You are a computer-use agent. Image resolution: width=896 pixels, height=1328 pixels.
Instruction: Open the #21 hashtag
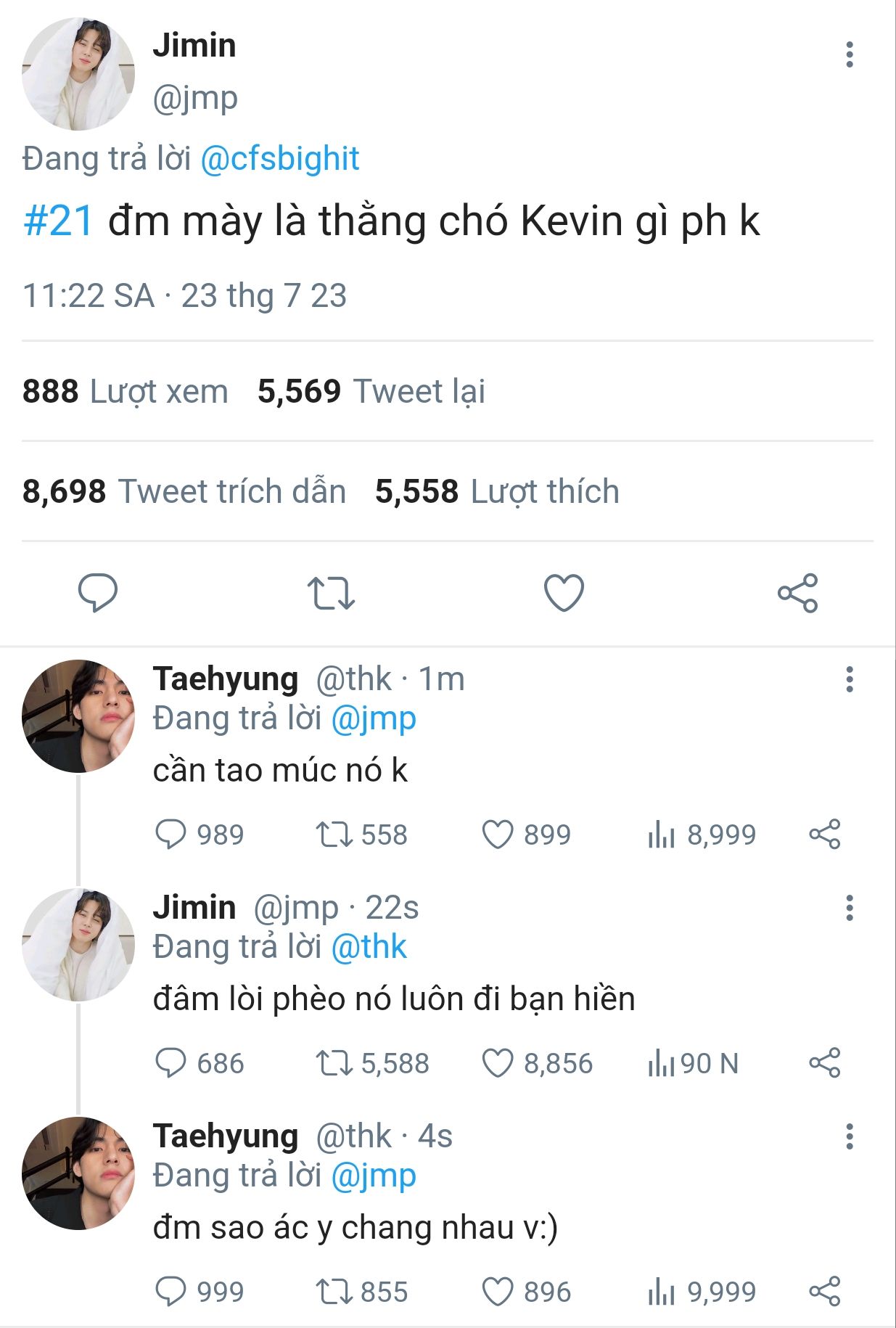pyautogui.click(x=58, y=221)
